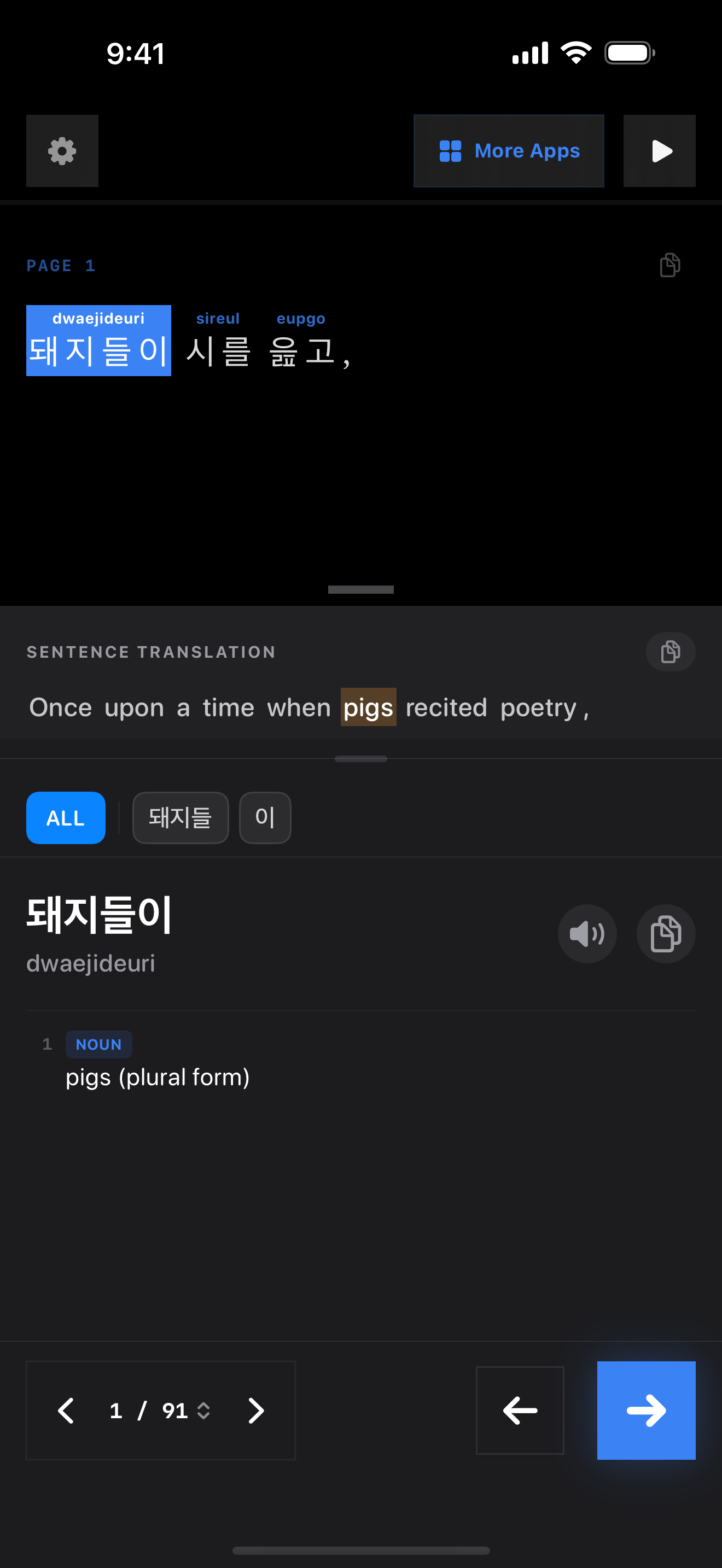Image resolution: width=722 pixels, height=1568 pixels.
Task: Open the settings gear
Action: [x=62, y=151]
